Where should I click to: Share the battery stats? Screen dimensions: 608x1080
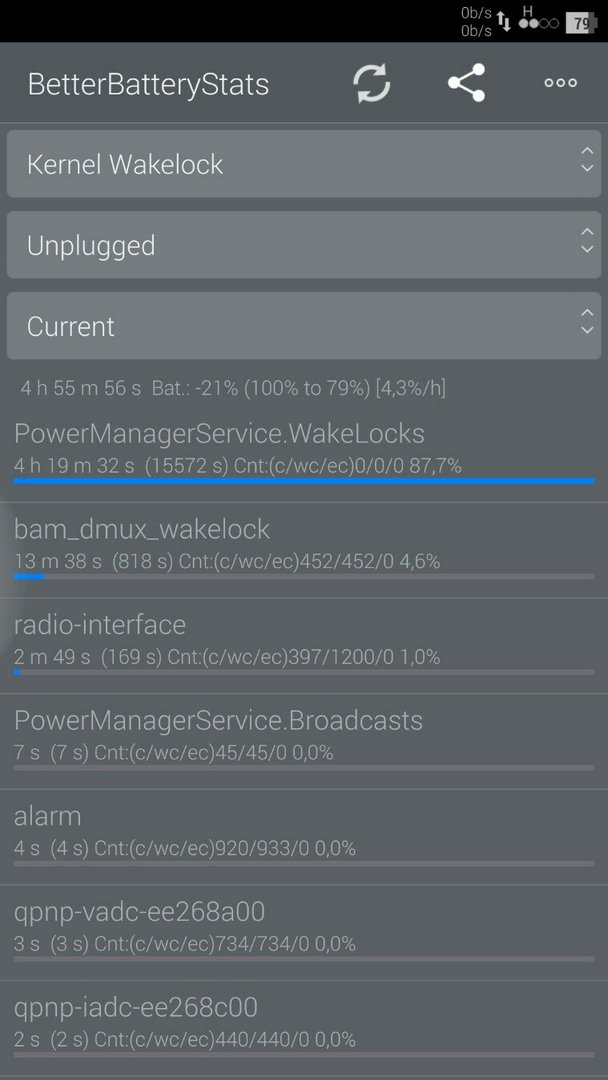[x=466, y=83]
